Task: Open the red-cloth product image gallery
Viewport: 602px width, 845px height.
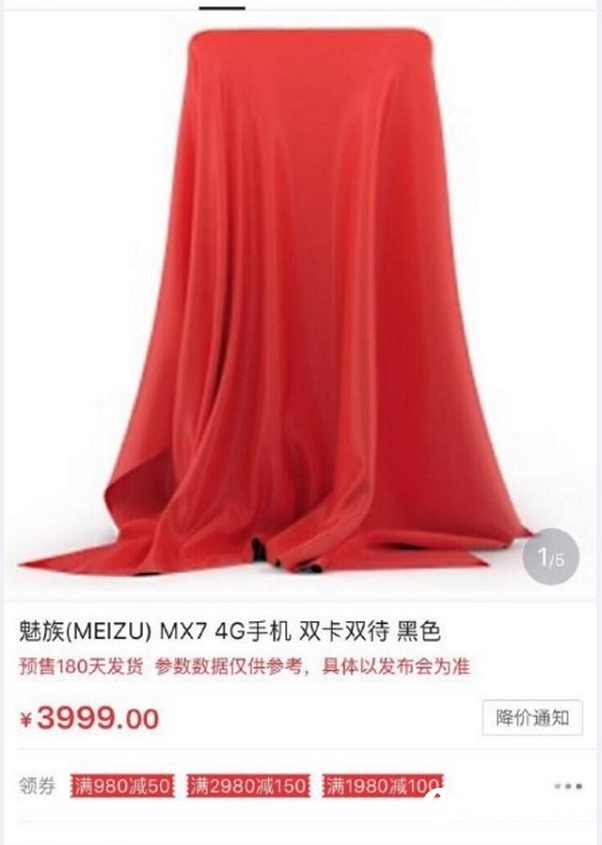Action: click(x=300, y=300)
